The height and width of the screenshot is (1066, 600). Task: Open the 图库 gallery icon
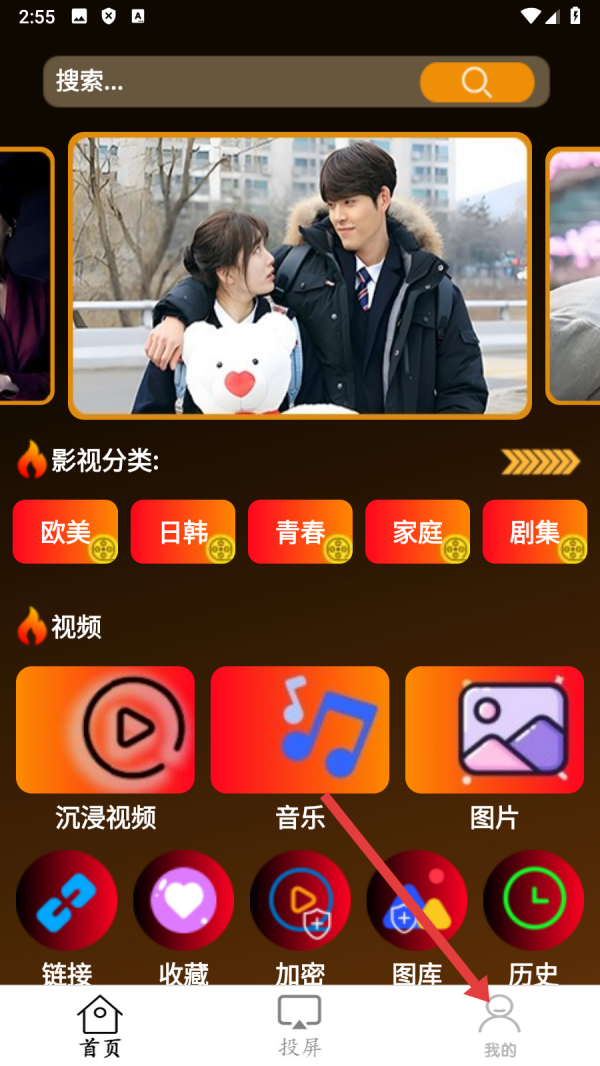coord(417,900)
